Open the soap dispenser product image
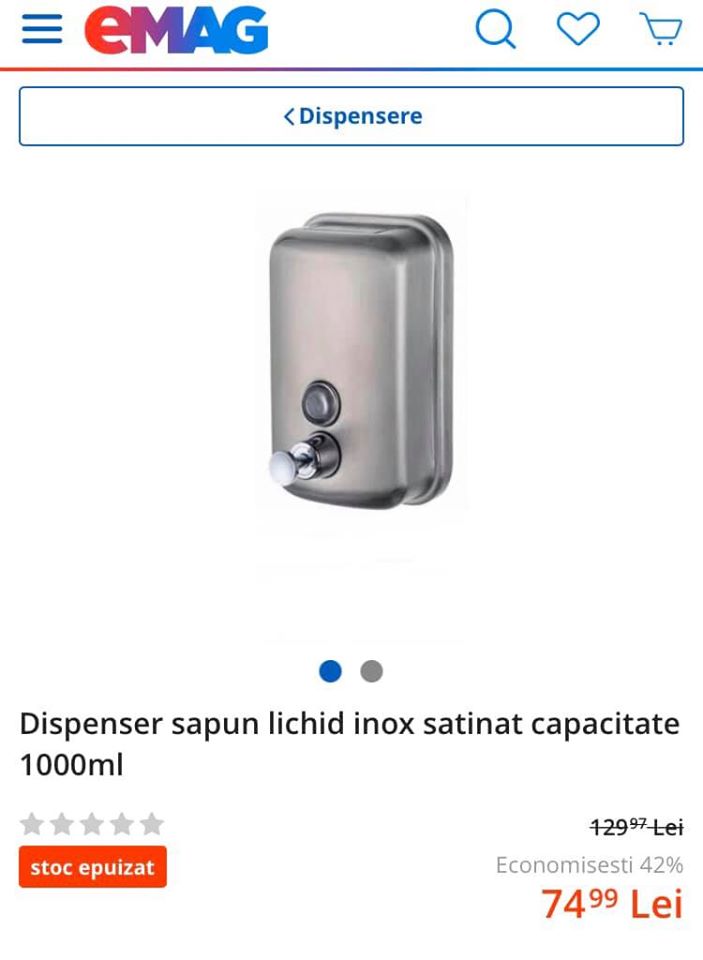Image resolution: width=703 pixels, height=960 pixels. click(x=360, y=360)
